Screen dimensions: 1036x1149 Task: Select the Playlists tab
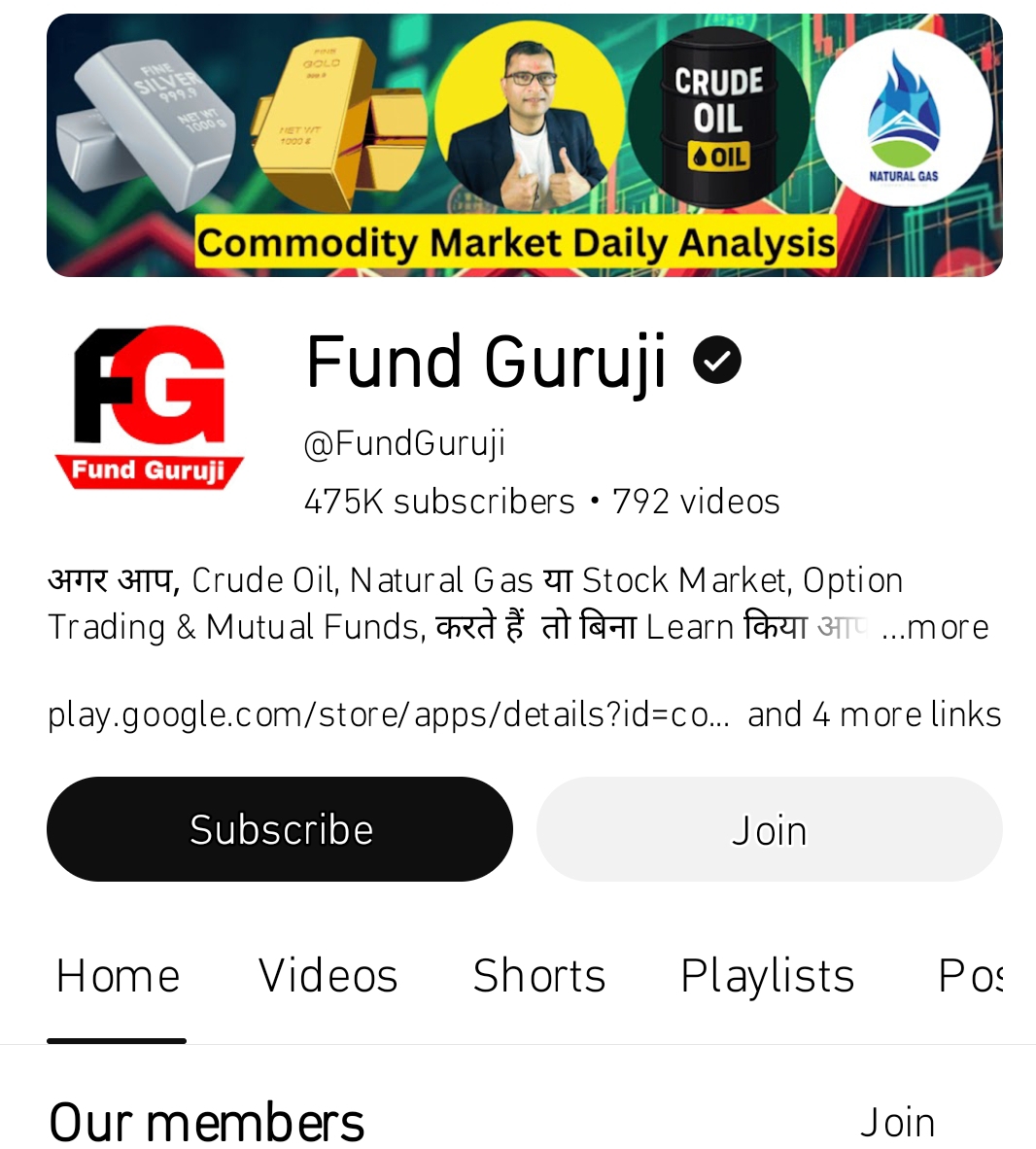pos(767,977)
